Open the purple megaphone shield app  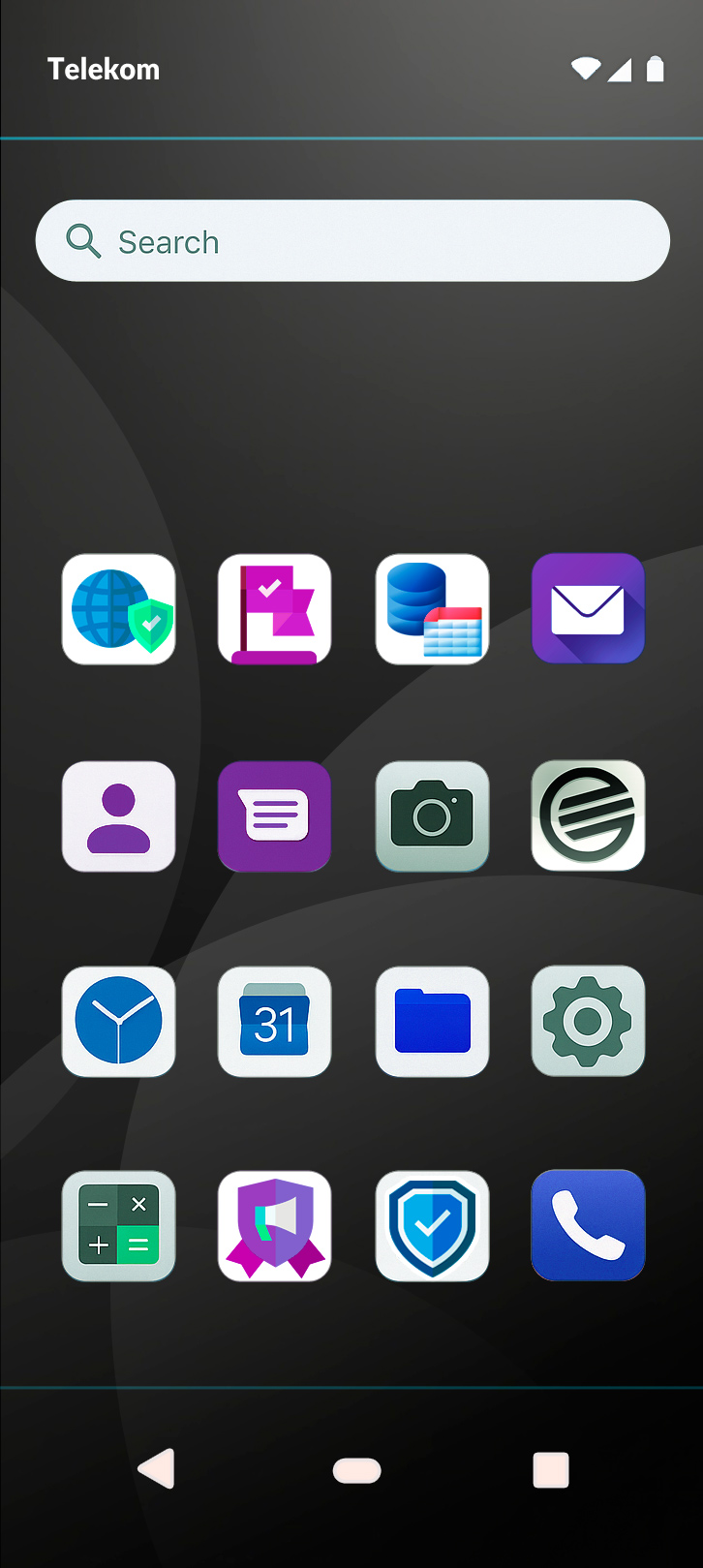[275, 1226]
